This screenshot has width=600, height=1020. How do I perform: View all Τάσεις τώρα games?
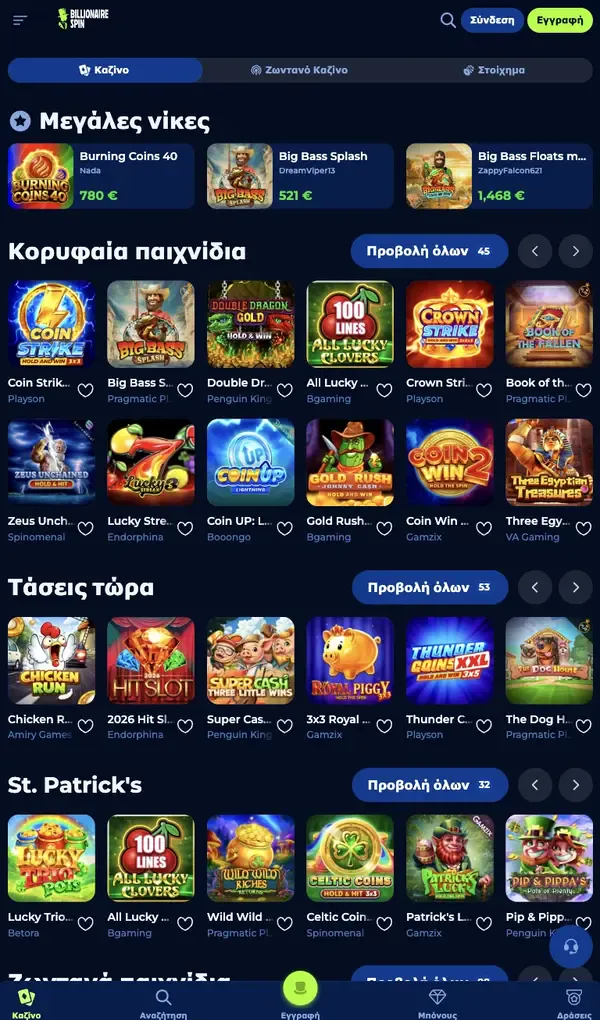[x=429, y=587]
